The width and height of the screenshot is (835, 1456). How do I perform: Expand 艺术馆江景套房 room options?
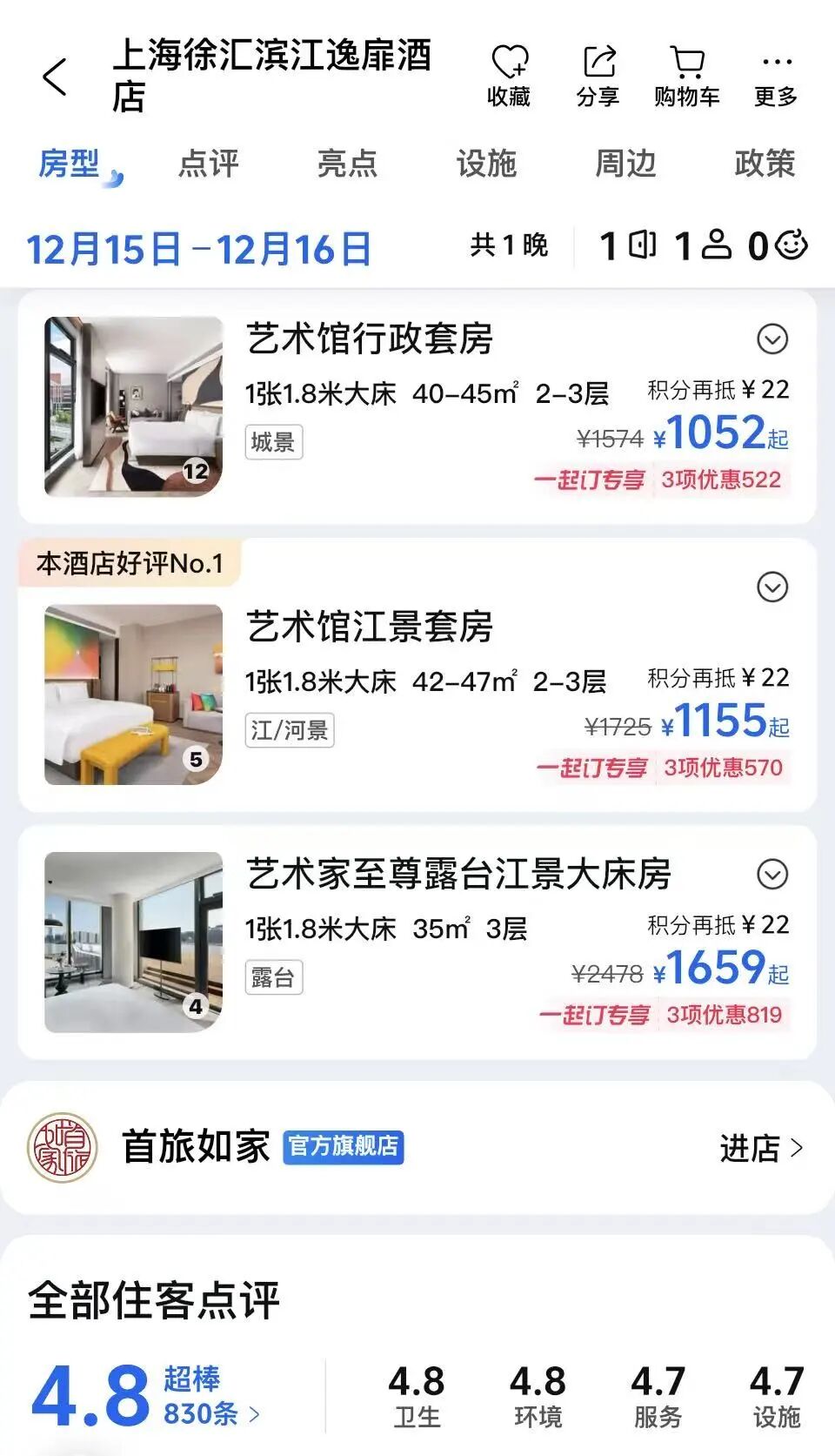[772, 587]
